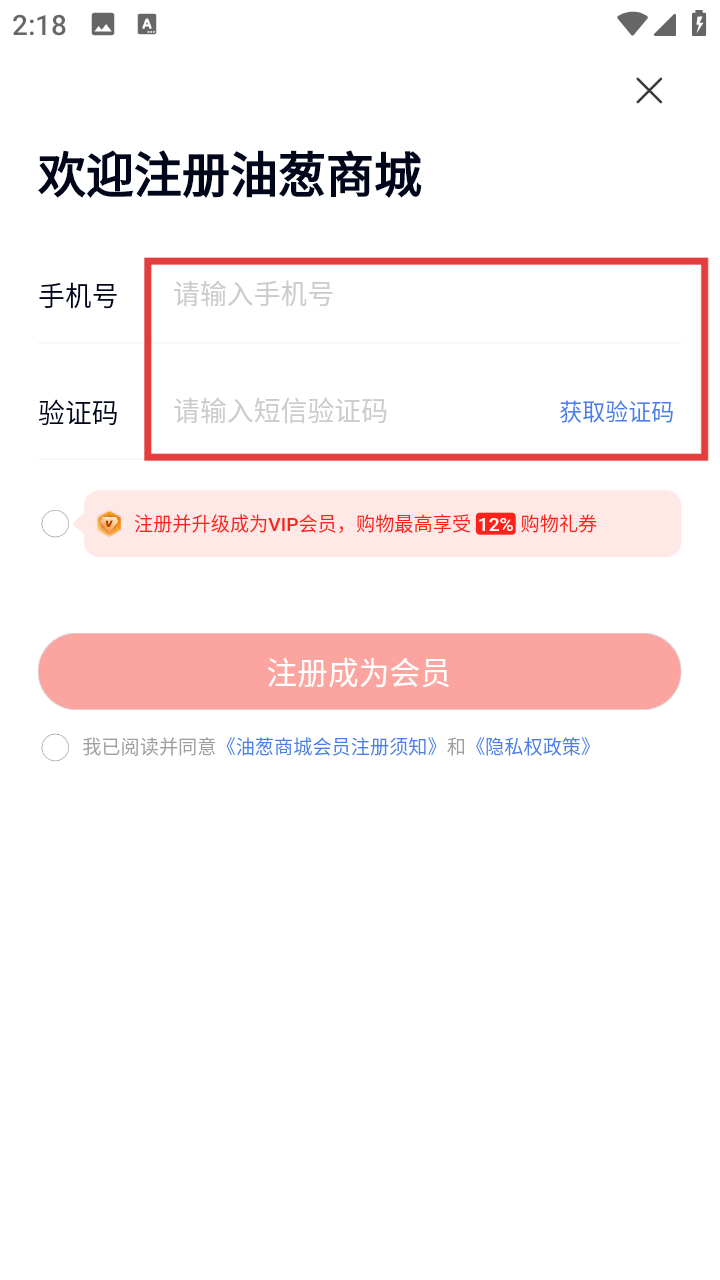The image size is (720, 1280).
Task: Select the VIP会员 upgrade option
Action: click(x=55, y=523)
